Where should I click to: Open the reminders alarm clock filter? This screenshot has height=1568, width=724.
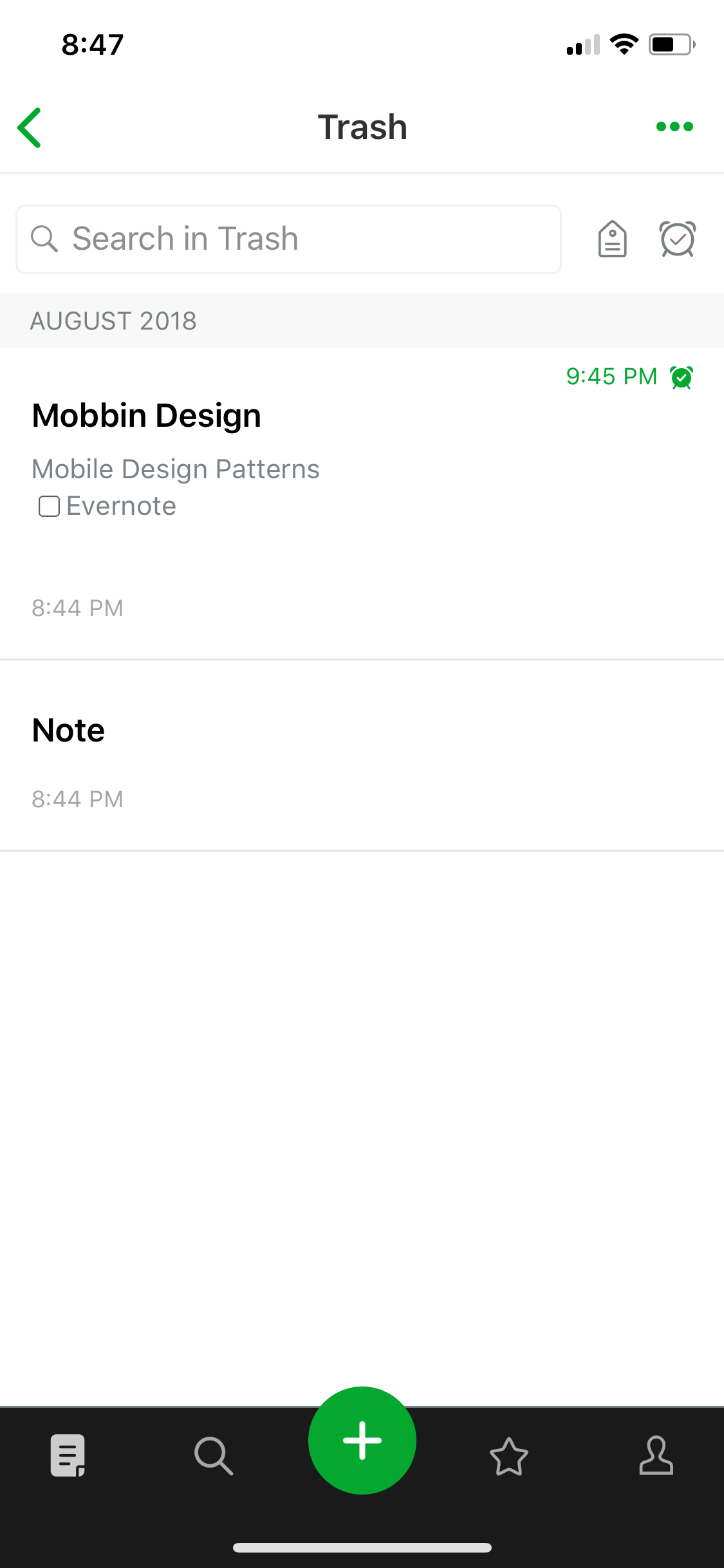tap(678, 239)
